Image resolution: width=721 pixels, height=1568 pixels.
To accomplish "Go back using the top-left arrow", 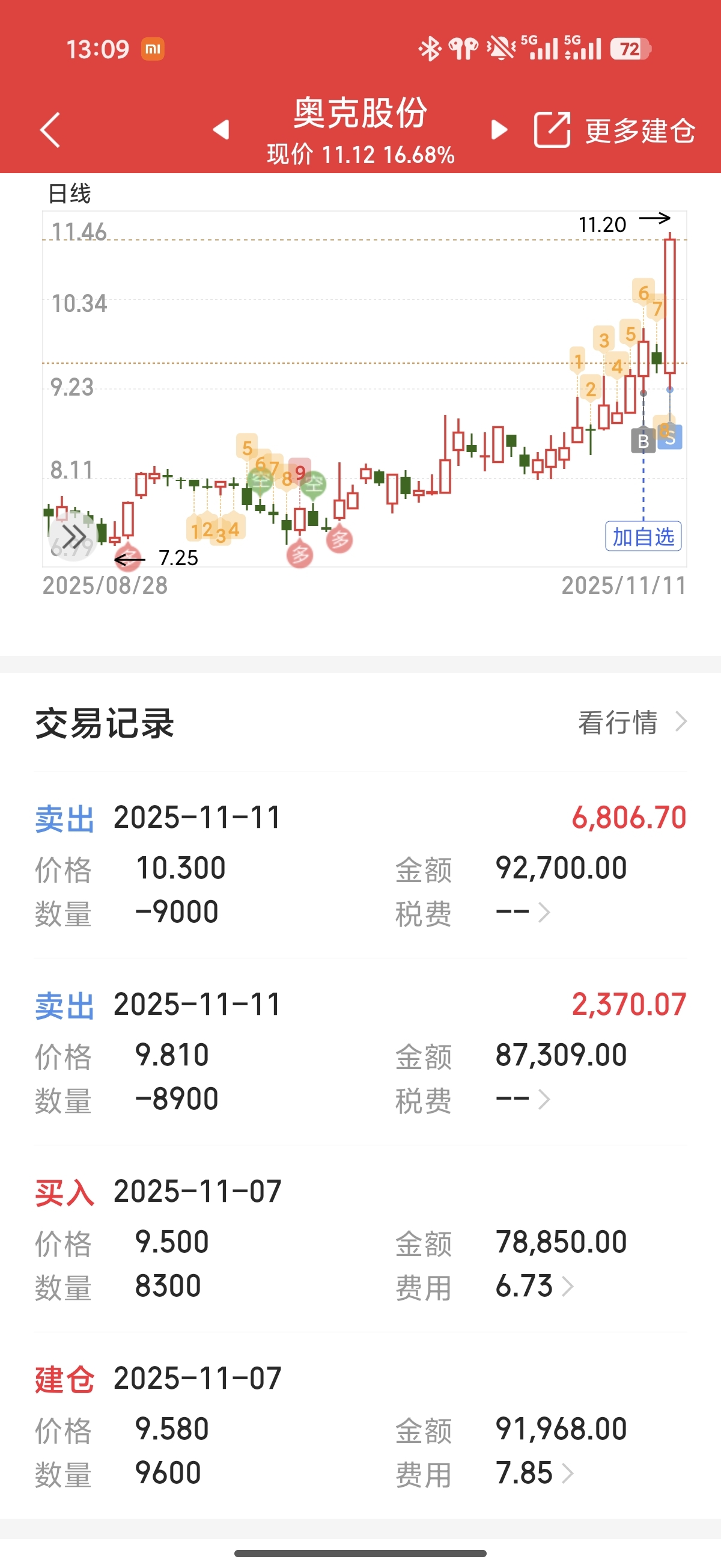I will coord(50,130).
